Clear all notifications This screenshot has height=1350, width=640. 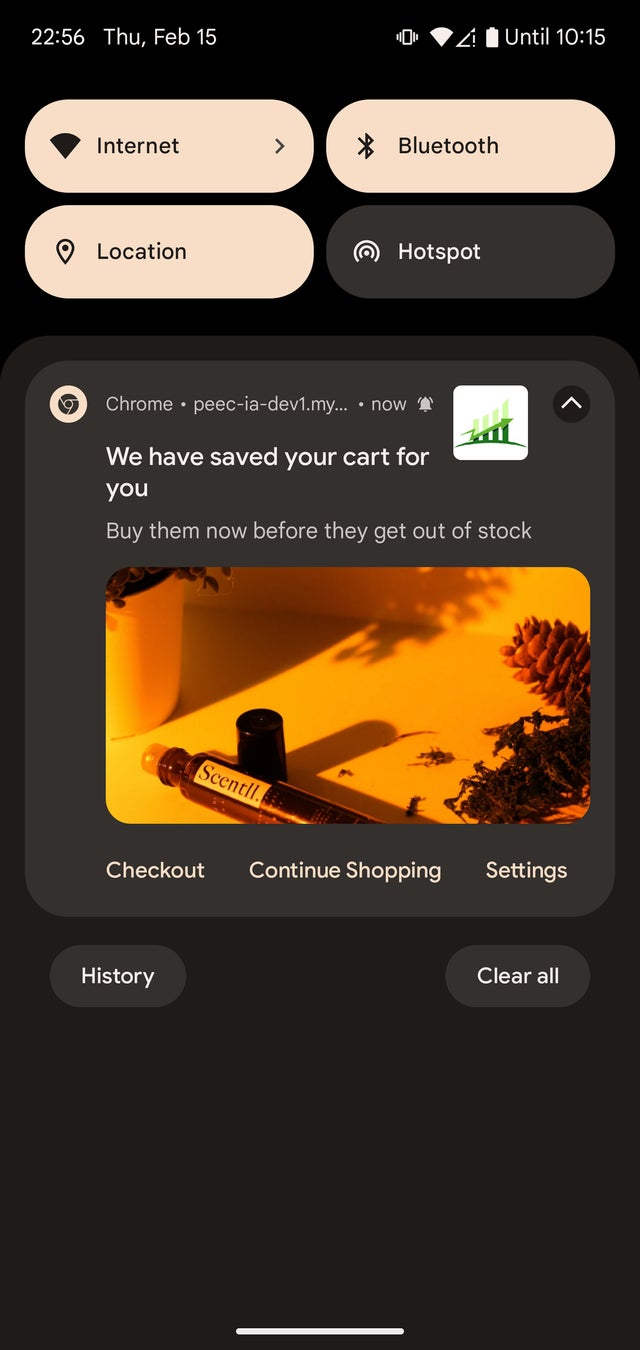tap(518, 976)
